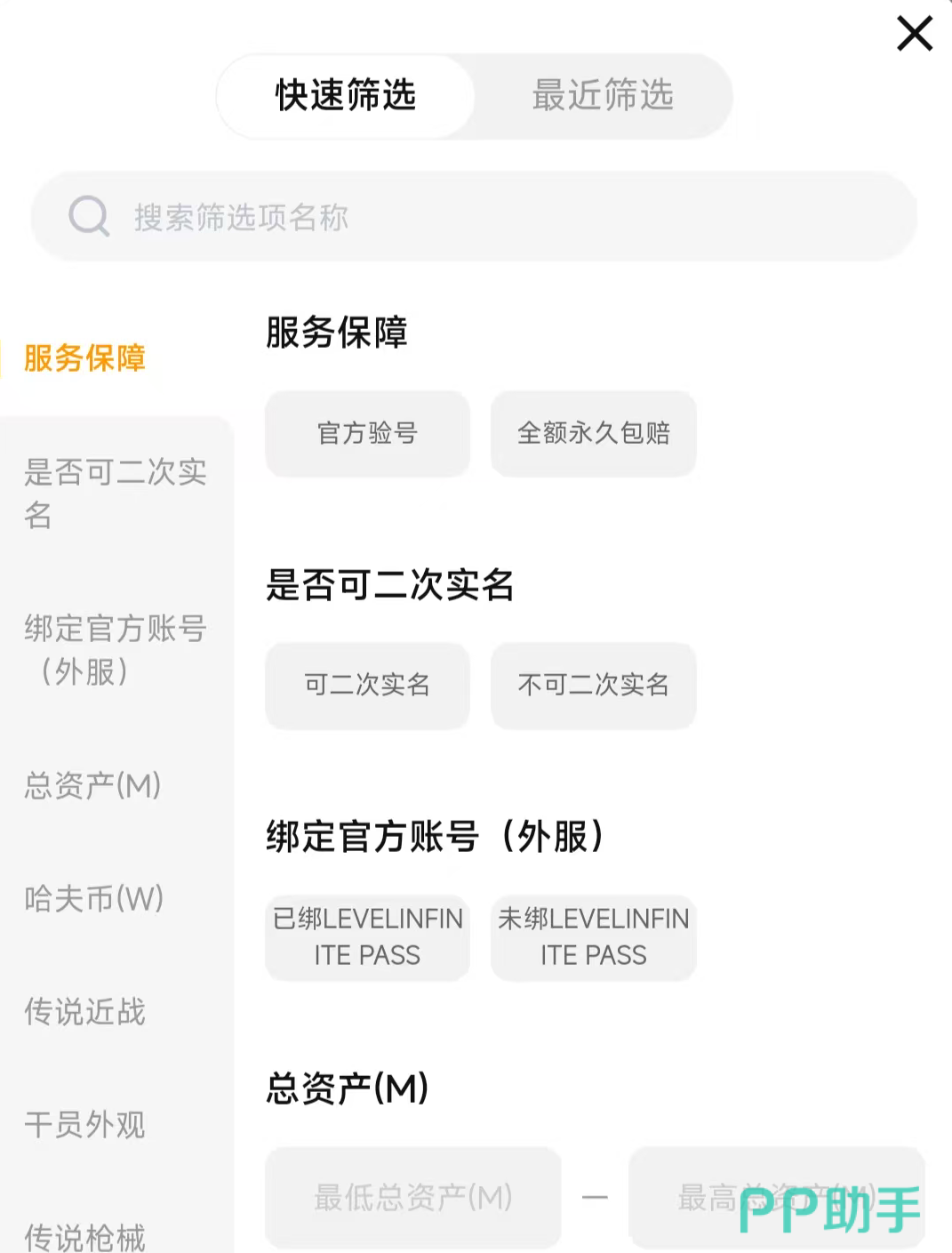Switch to the 最近筛选 tab
952x1253 pixels.
(x=603, y=95)
